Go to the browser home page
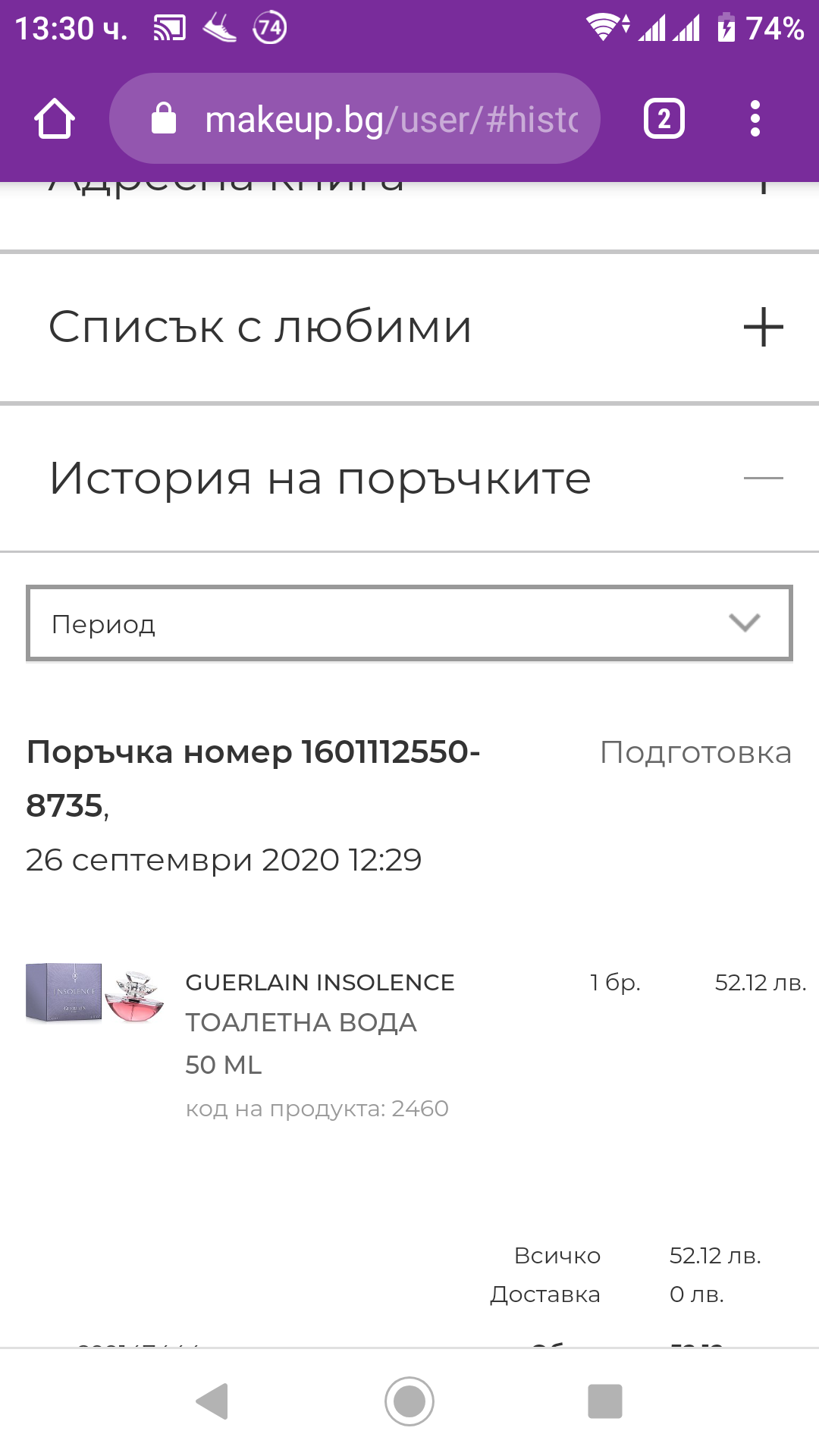819x1456 pixels. [55, 119]
